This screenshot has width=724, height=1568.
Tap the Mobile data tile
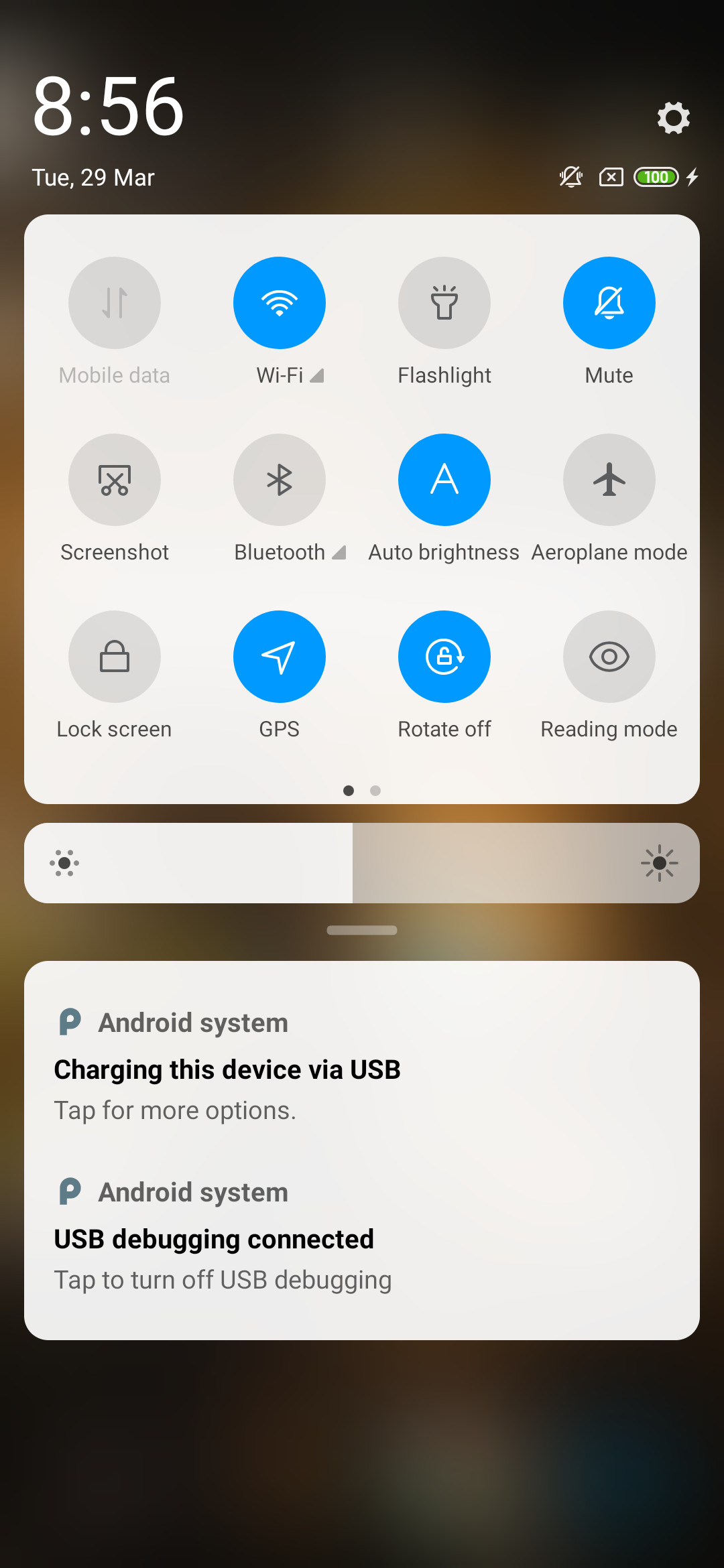tap(115, 303)
